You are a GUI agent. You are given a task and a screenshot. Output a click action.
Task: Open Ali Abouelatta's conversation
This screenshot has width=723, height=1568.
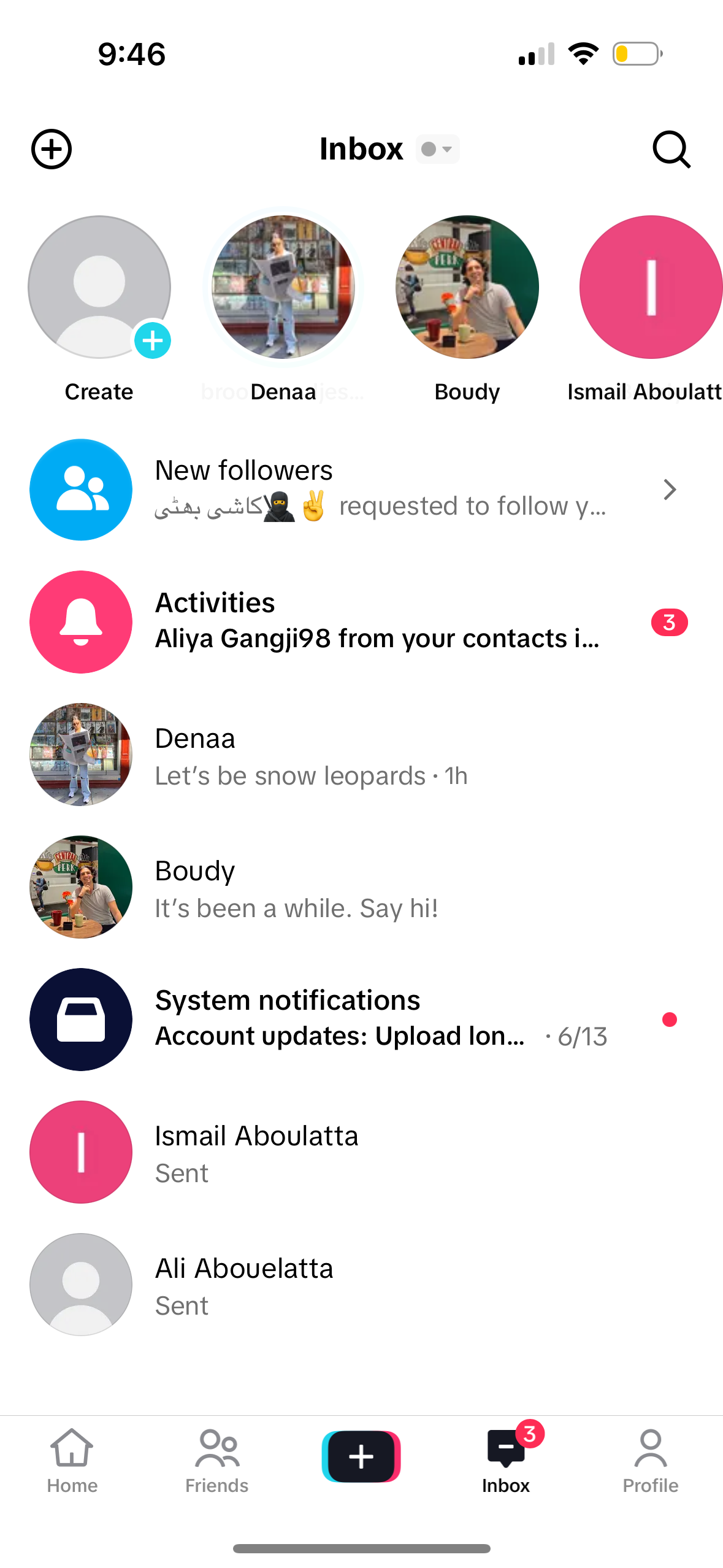click(307, 1284)
